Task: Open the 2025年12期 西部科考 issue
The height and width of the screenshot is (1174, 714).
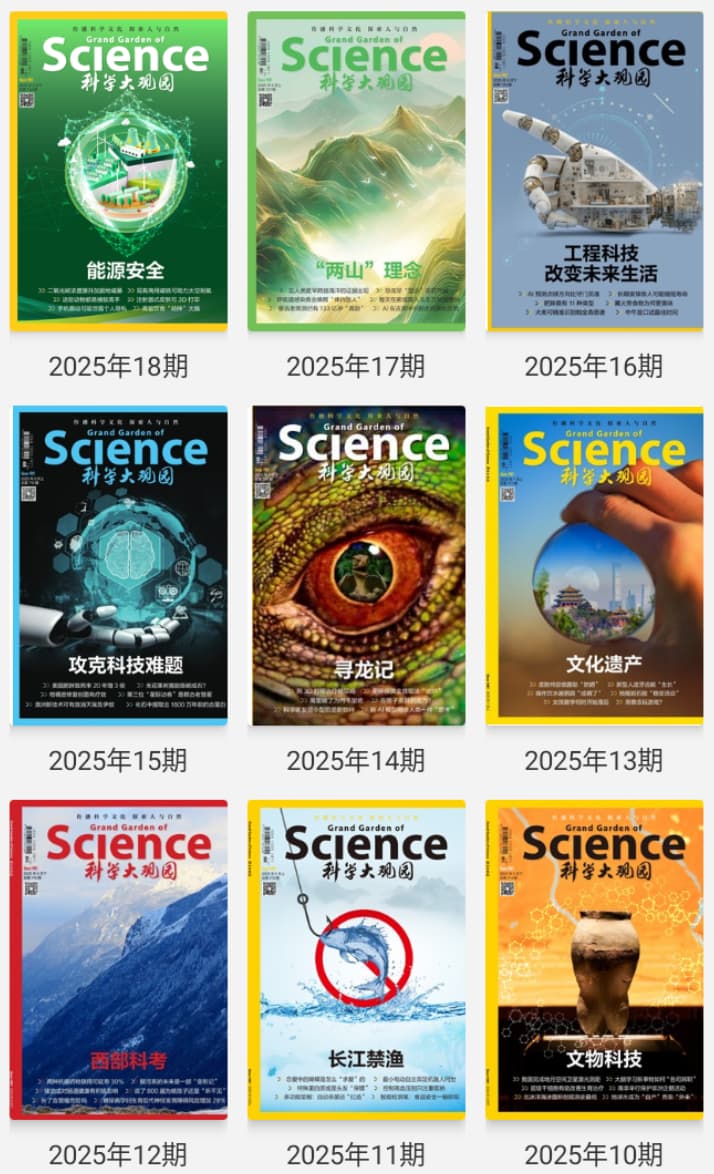Action: (x=118, y=960)
